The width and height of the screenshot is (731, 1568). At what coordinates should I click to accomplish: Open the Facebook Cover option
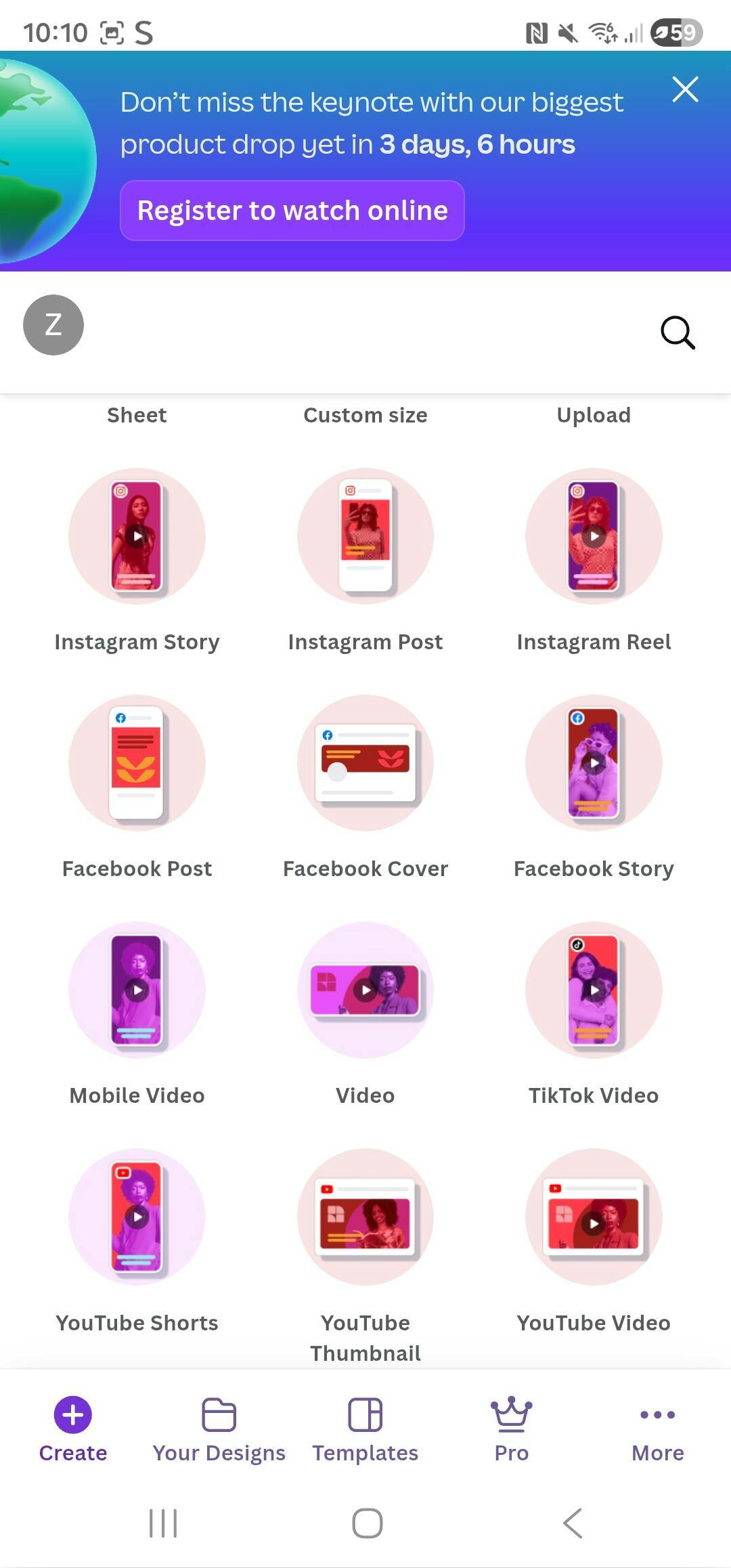pyautogui.click(x=365, y=763)
